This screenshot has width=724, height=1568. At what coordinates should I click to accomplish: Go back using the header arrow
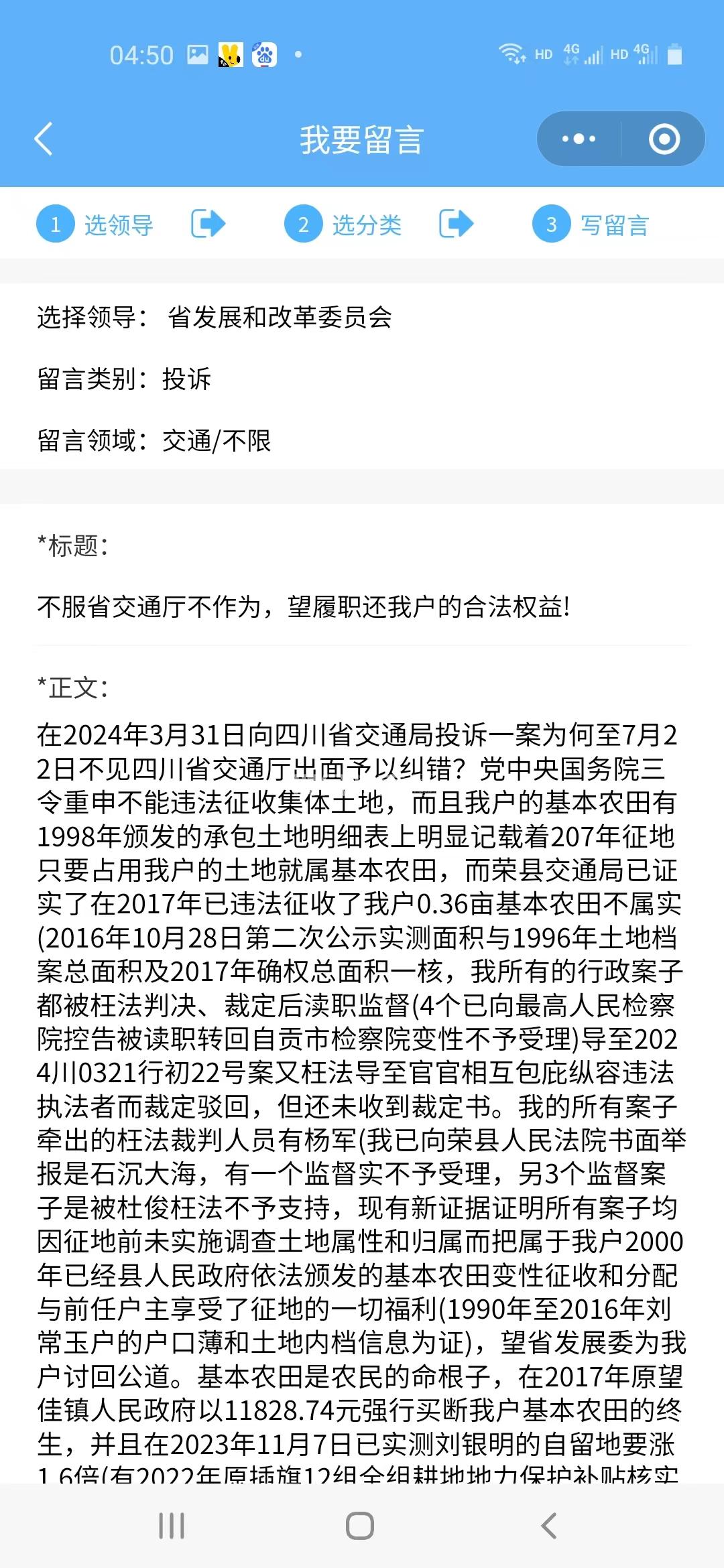(44, 139)
